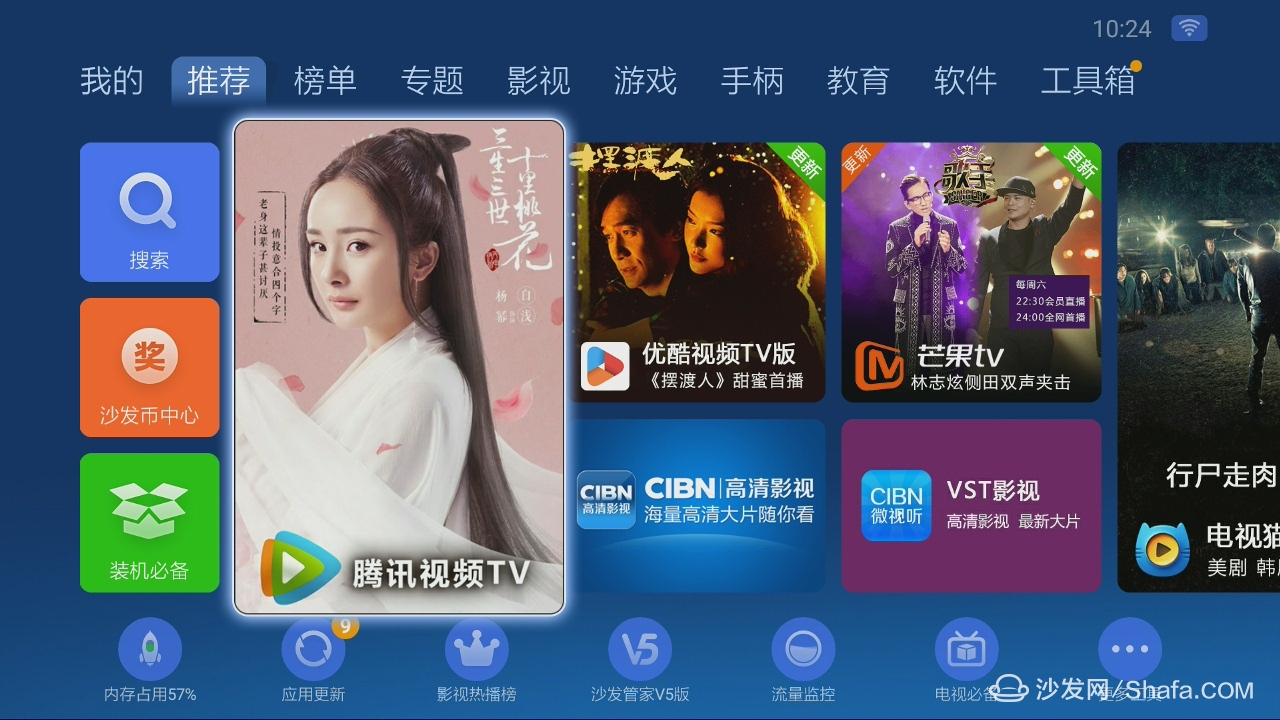Open CIBN高清影视 app card
The height and width of the screenshot is (720, 1280).
coord(698,505)
